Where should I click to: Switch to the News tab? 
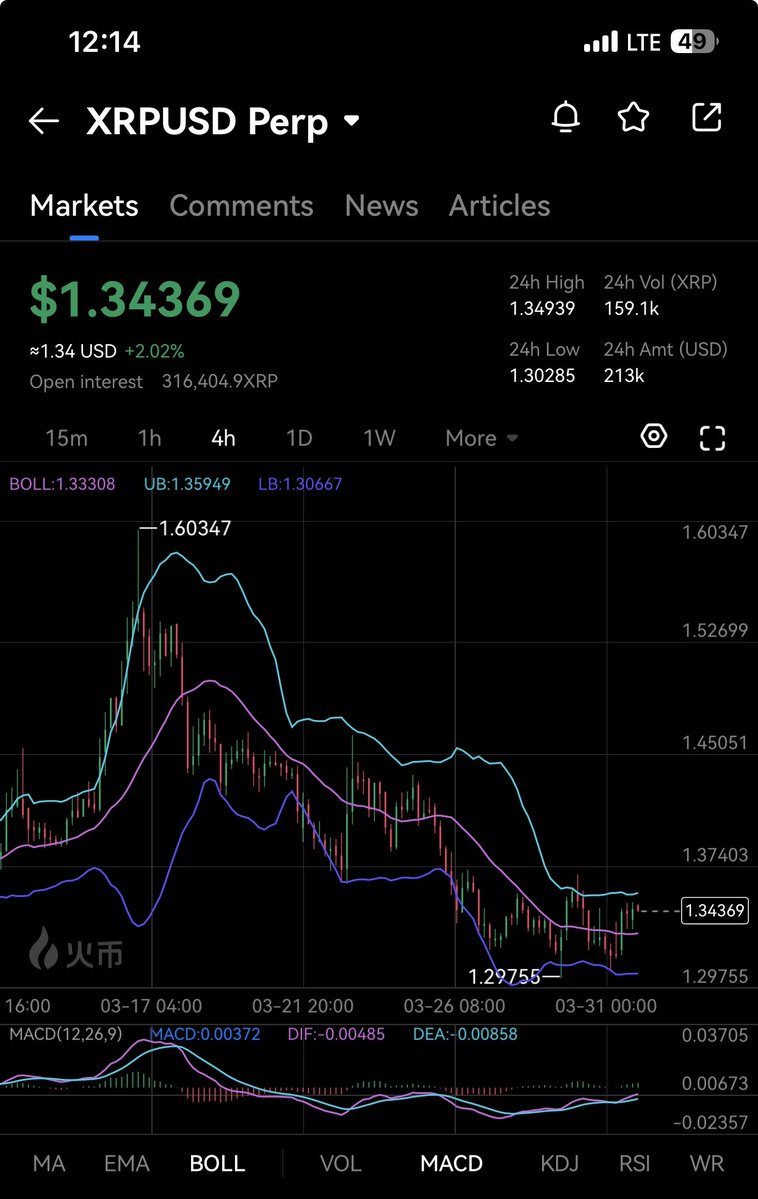coord(381,206)
